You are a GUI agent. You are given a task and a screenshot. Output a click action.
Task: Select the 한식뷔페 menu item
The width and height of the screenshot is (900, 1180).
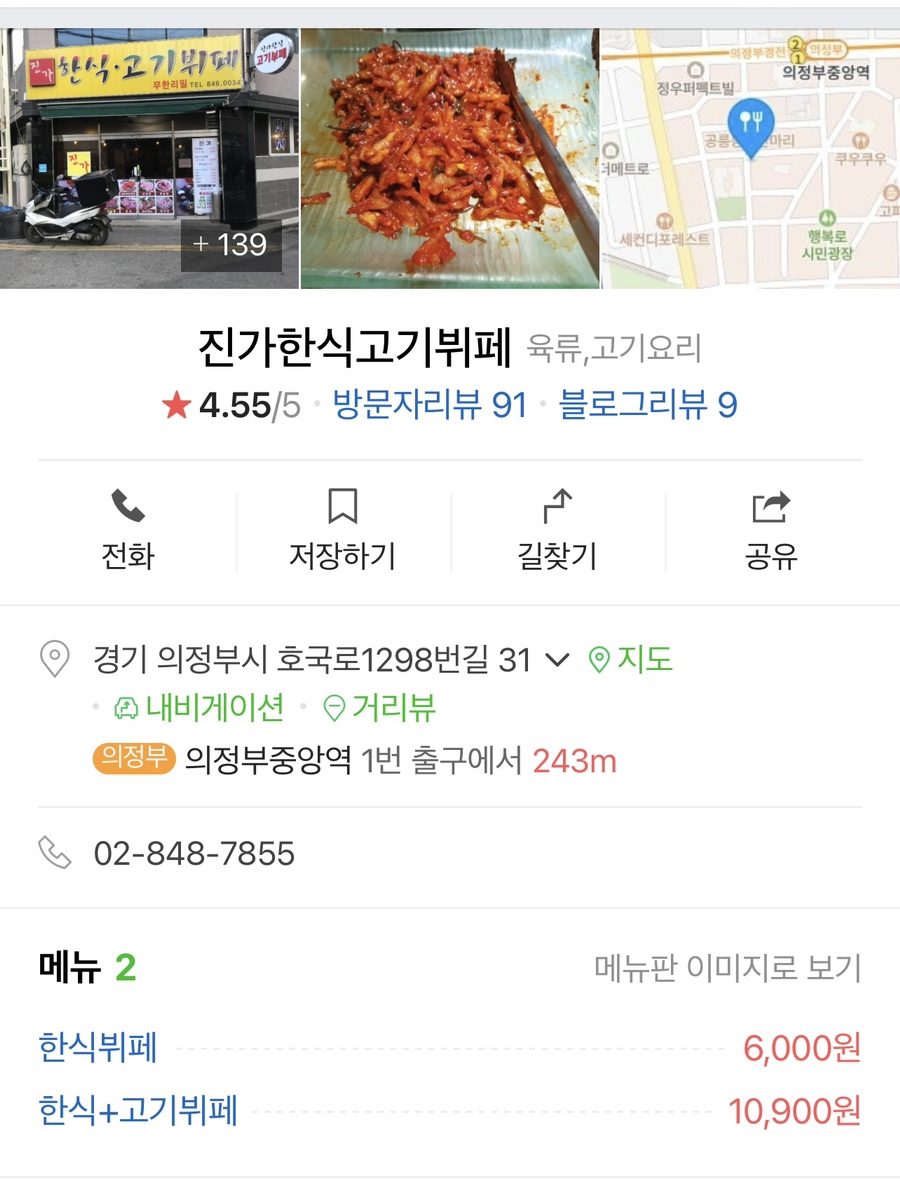[98, 1048]
